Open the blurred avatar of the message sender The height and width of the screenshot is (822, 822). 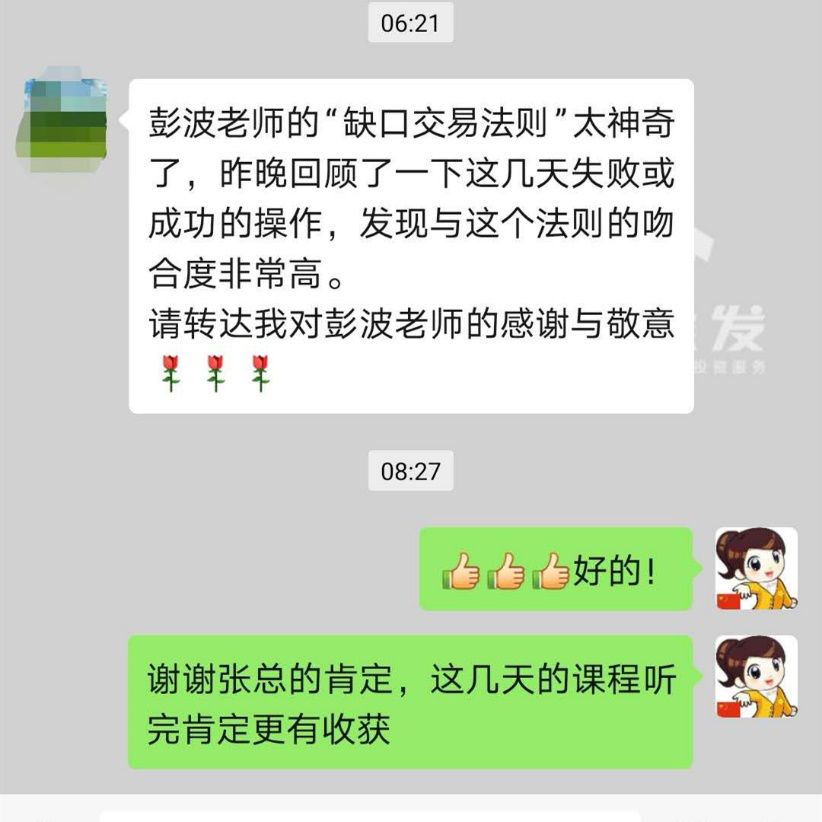(62, 120)
